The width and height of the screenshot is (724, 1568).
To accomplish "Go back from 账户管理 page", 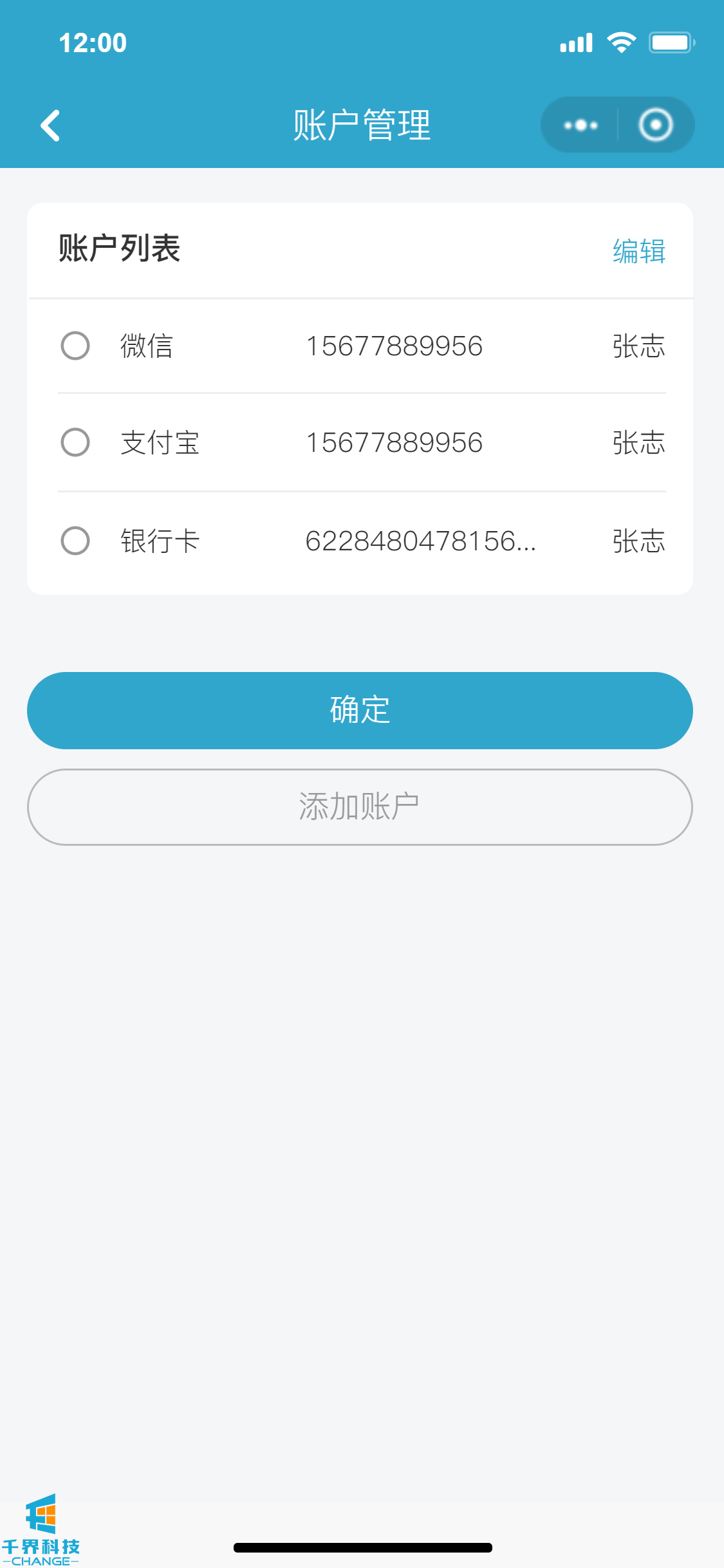I will 50,125.
